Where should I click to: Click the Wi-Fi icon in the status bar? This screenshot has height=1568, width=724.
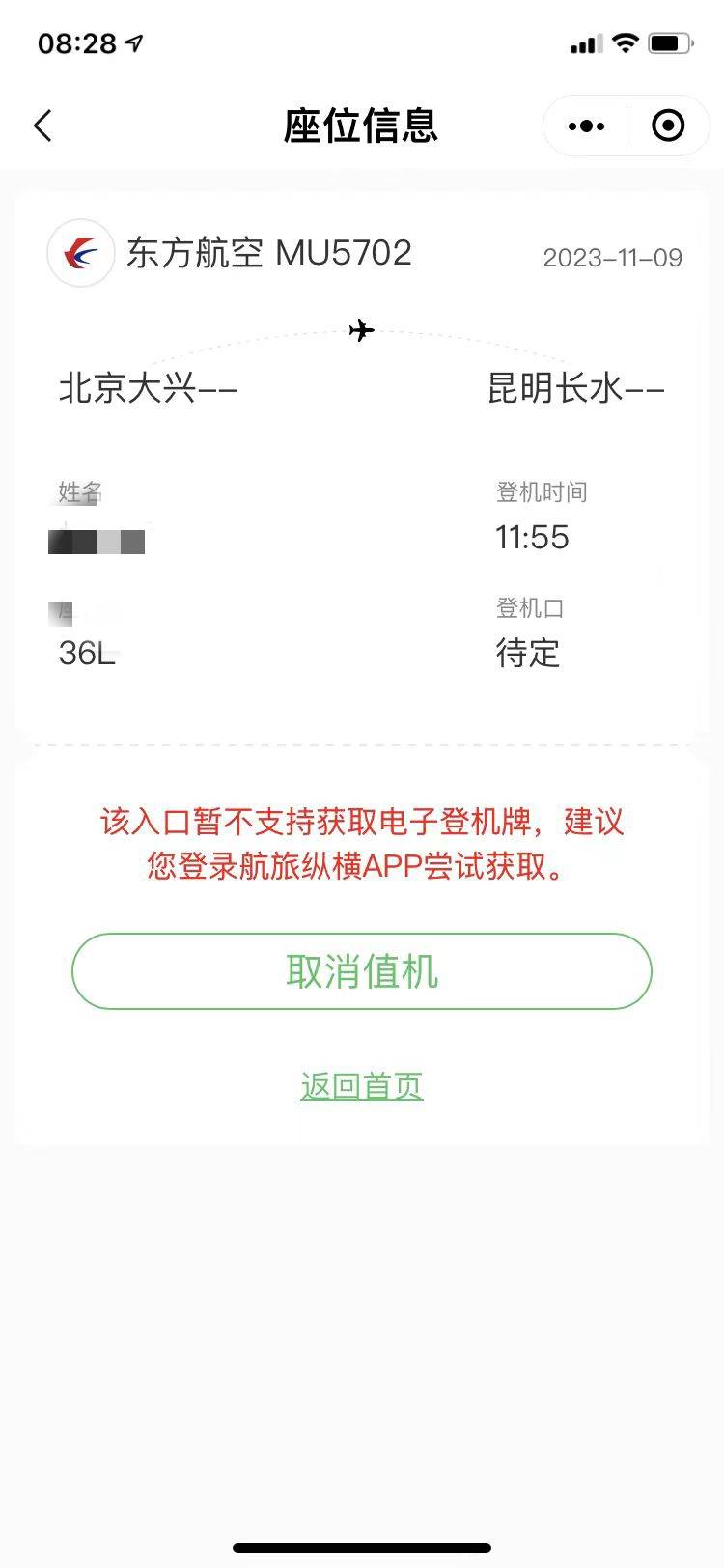tap(623, 42)
